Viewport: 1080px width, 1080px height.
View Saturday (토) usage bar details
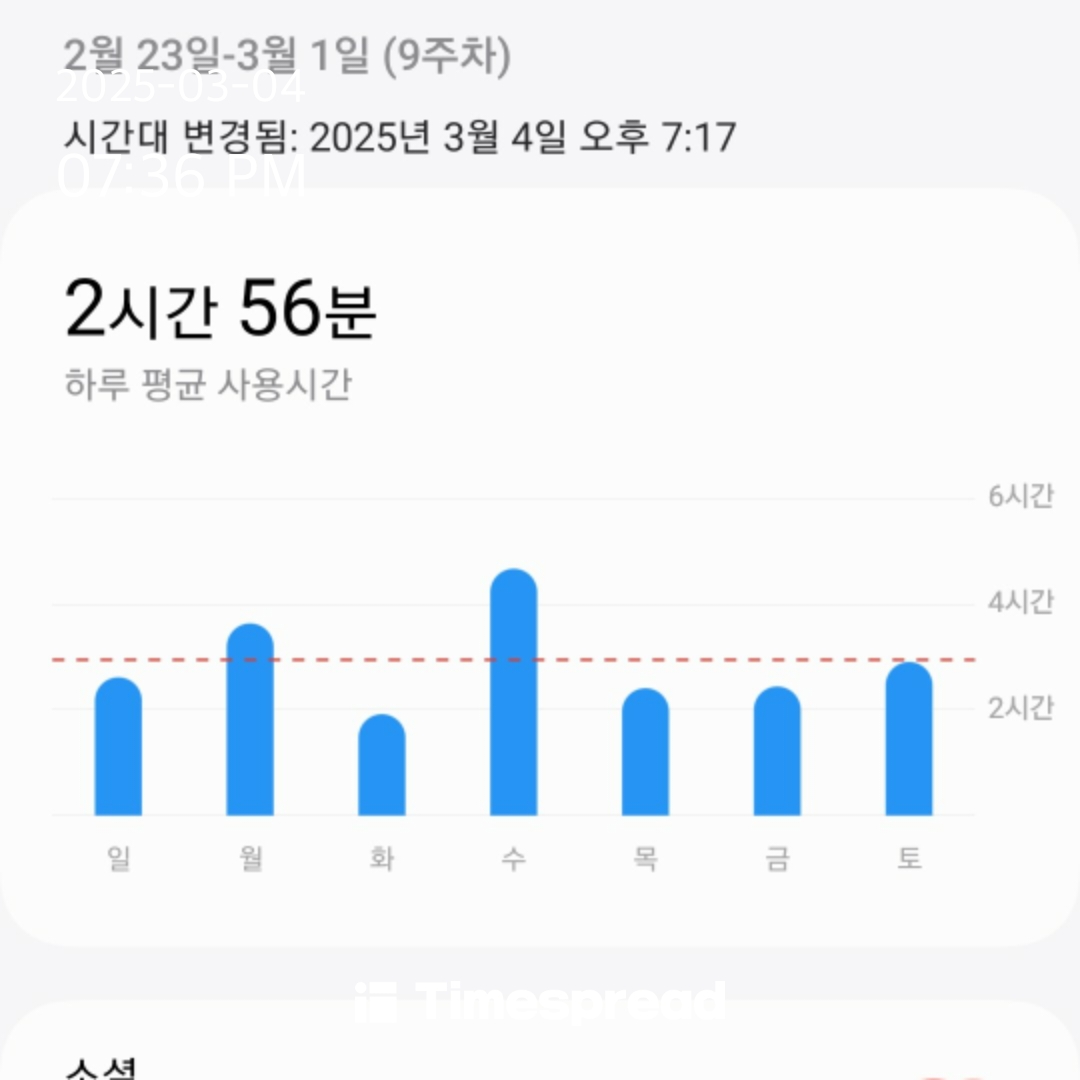tap(909, 739)
